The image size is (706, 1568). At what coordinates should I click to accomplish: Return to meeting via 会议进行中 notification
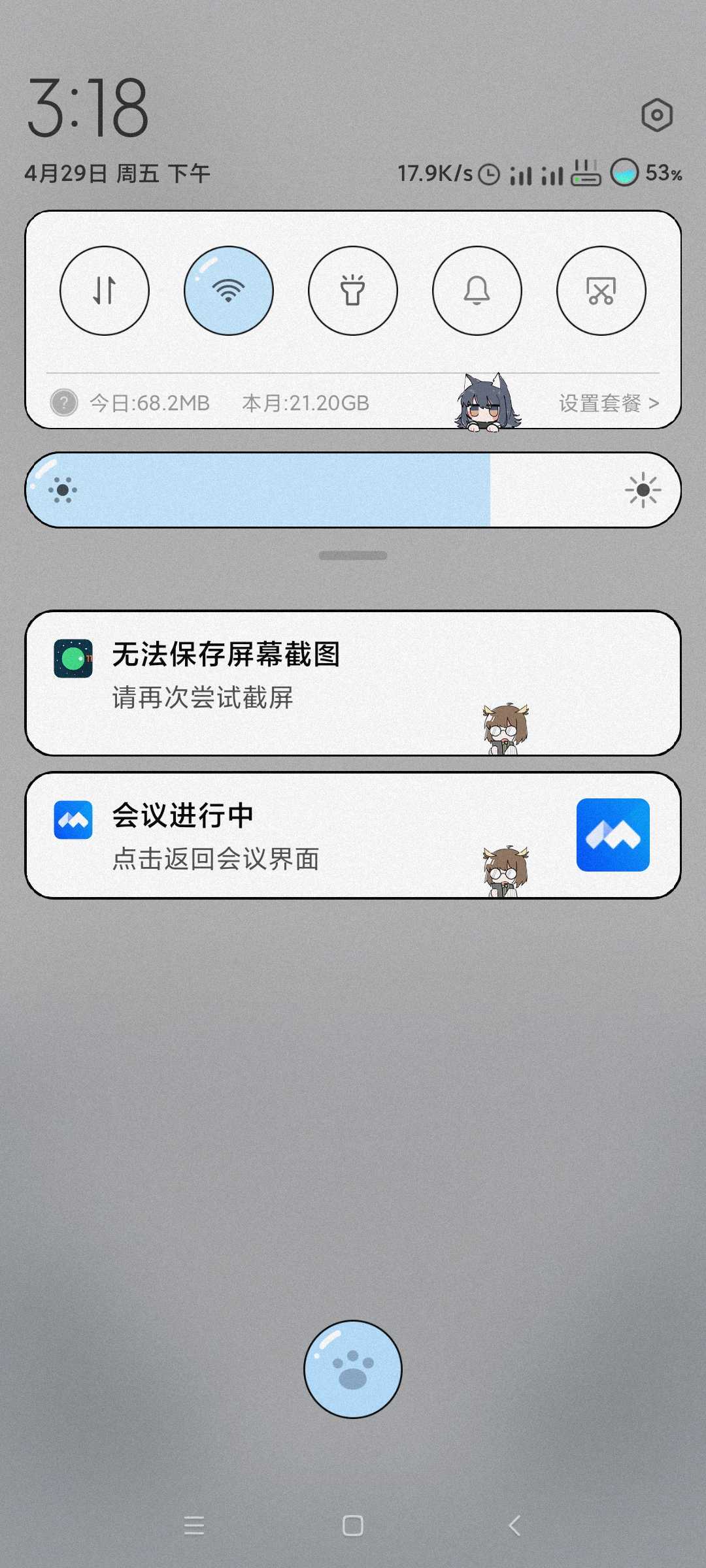(x=353, y=836)
